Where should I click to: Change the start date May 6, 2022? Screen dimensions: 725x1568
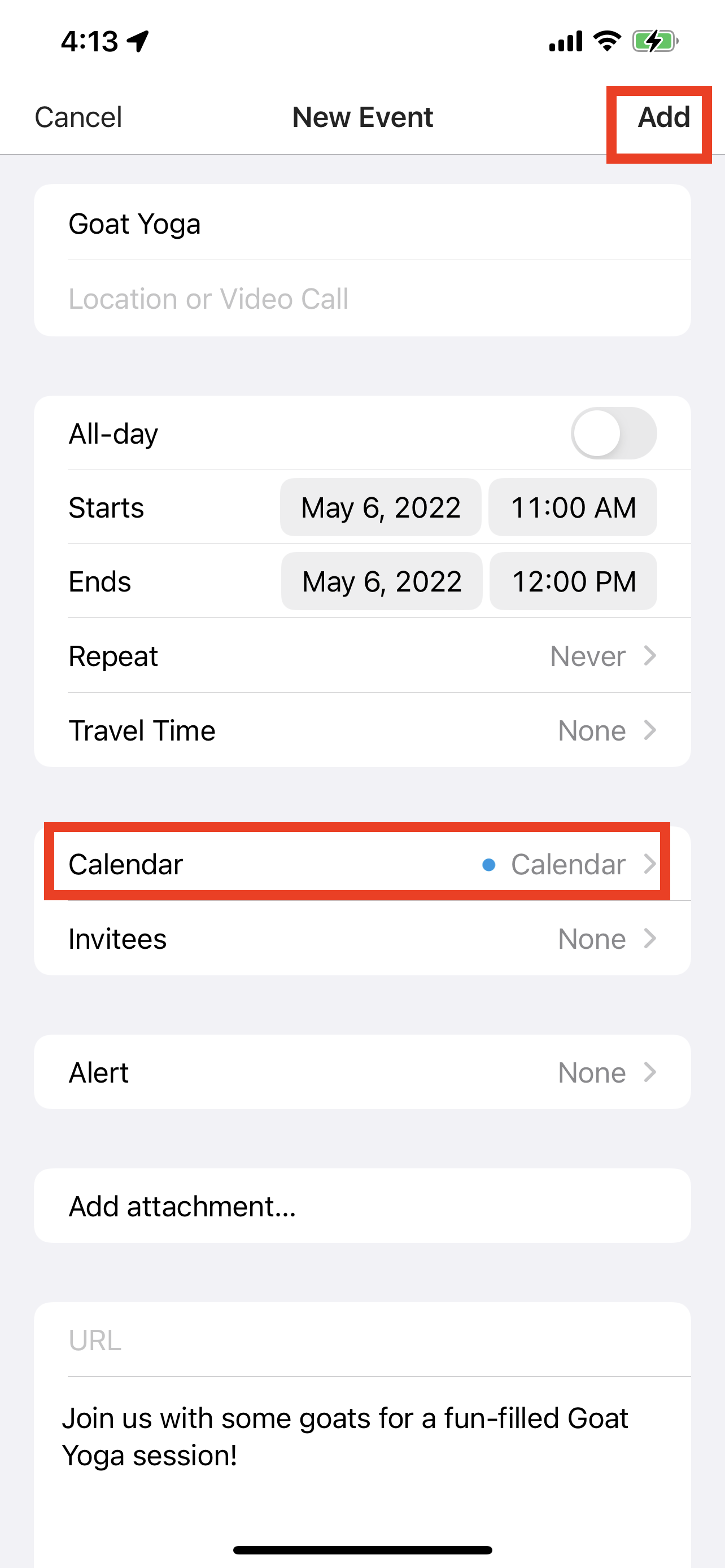(381, 507)
